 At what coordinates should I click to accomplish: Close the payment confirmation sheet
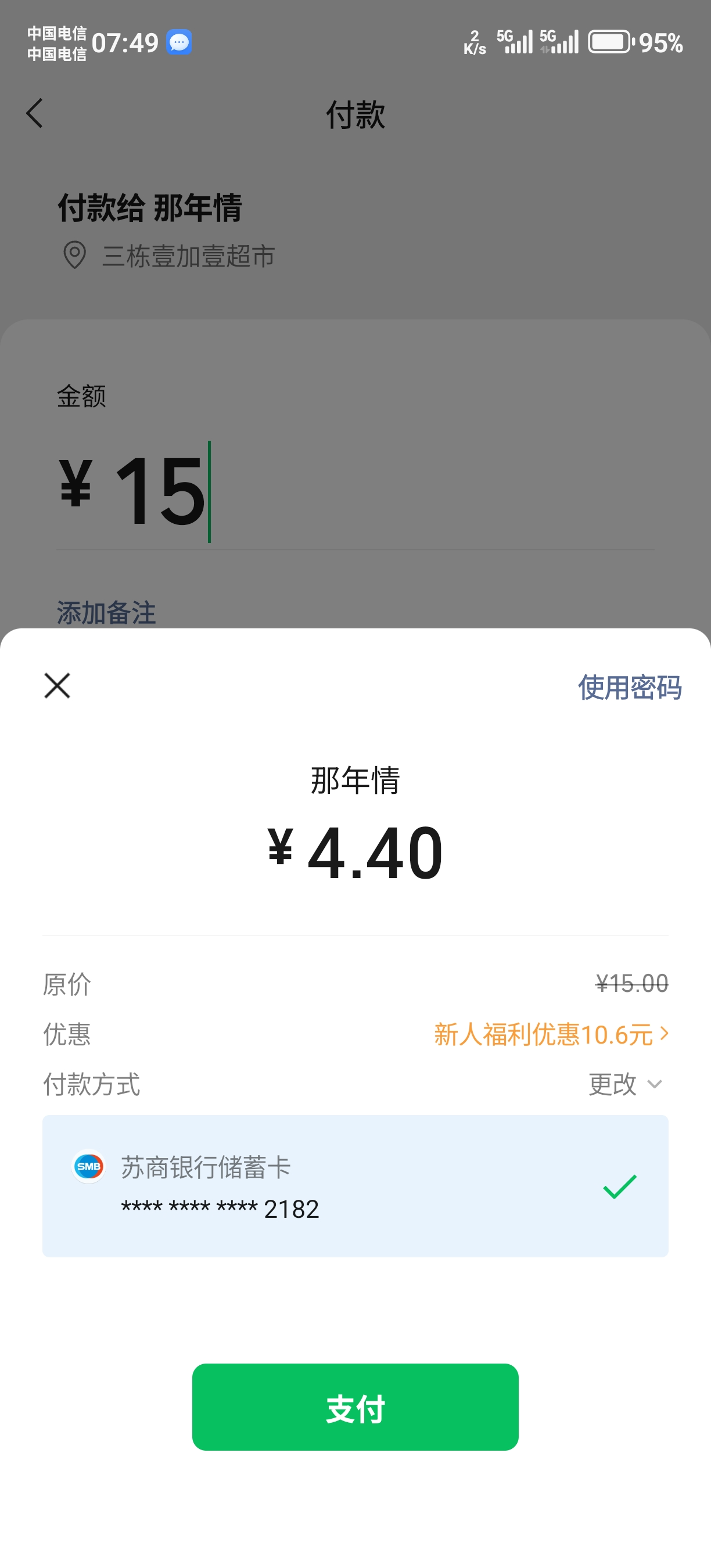point(58,686)
